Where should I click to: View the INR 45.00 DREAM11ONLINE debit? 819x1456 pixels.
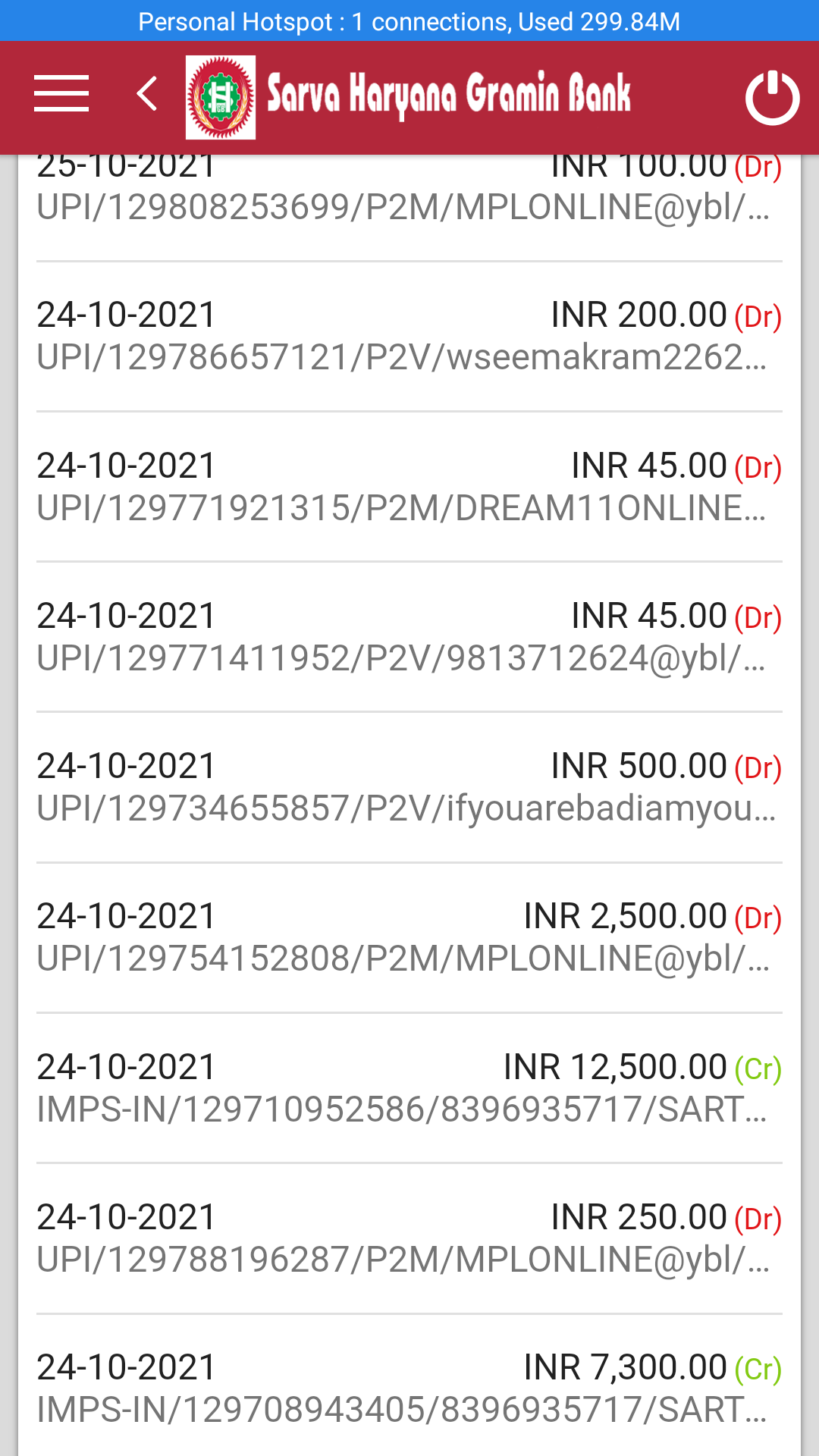409,486
